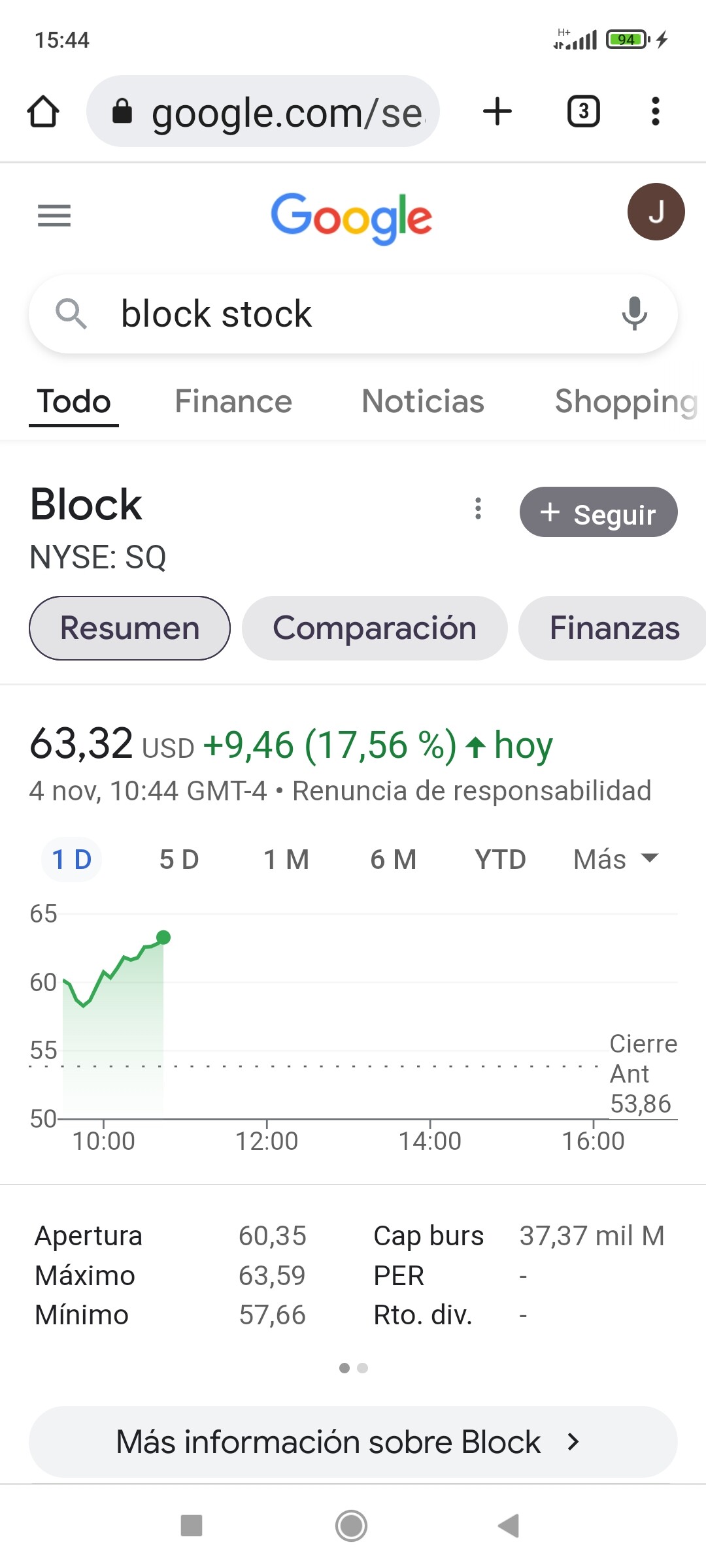Image resolution: width=706 pixels, height=1568 pixels.
Task: Open Renuncia de responsabilidad link
Action: click(471, 791)
